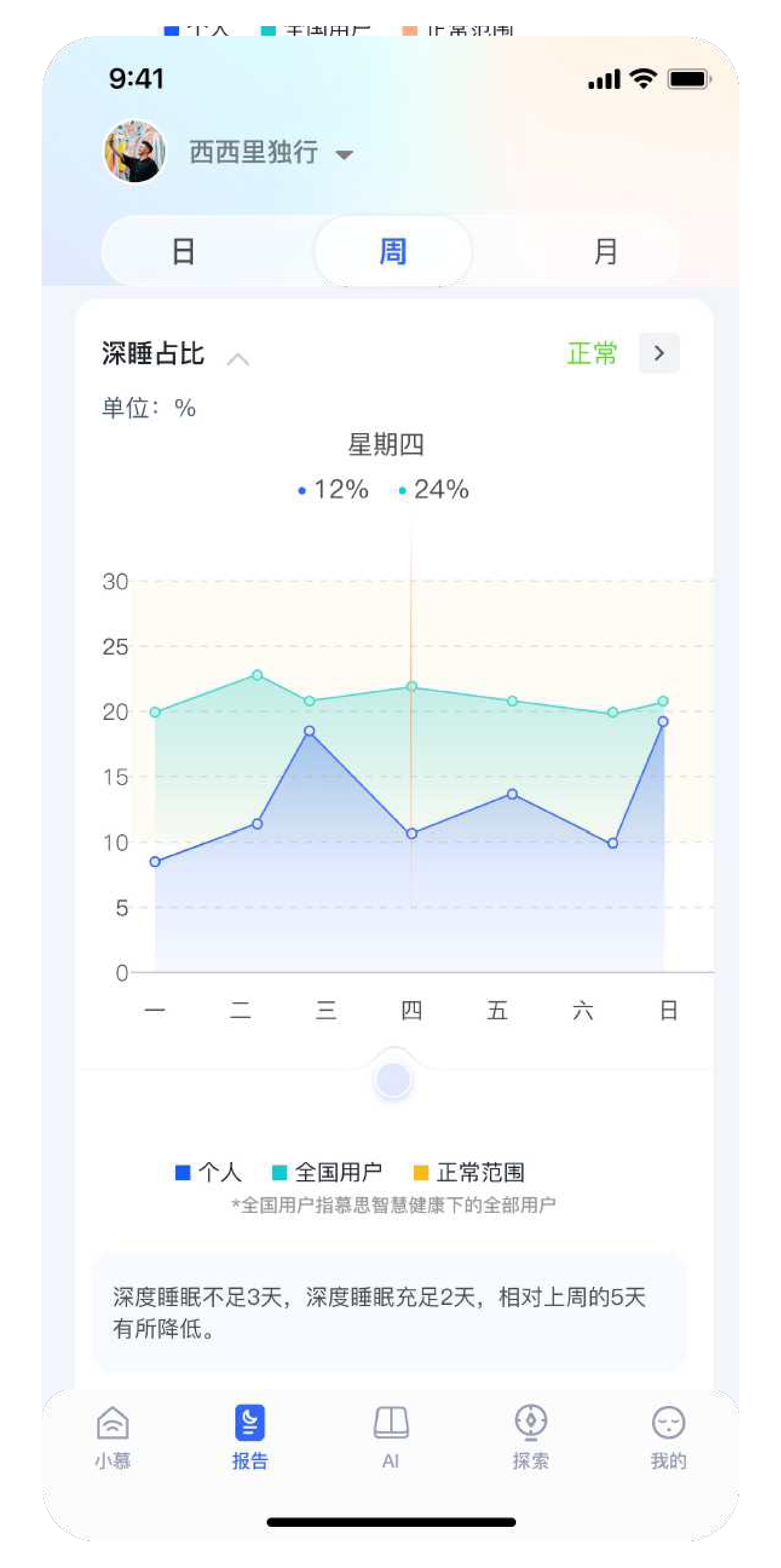The width and height of the screenshot is (781, 1568).
Task: Tap the profile avatar photo
Action: coord(134,151)
